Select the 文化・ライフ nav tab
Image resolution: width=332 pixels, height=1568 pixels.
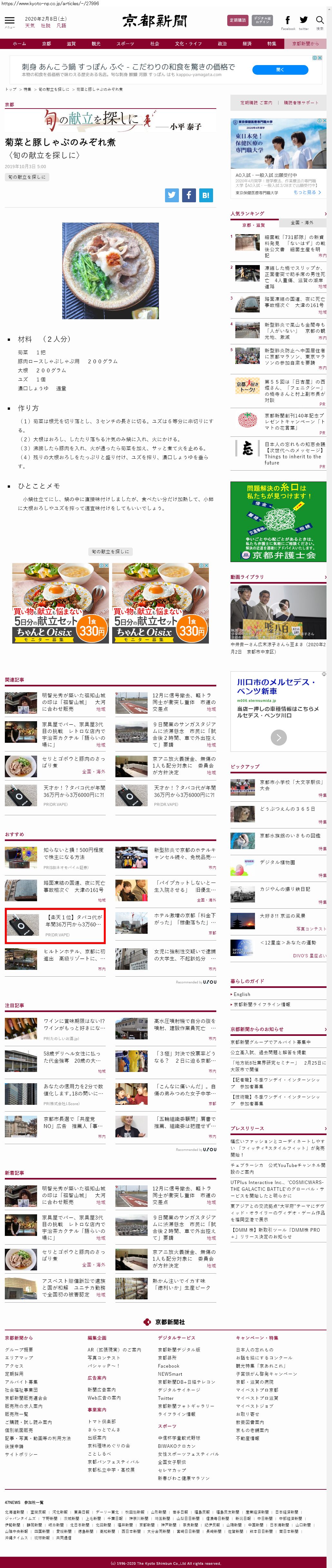point(188,44)
